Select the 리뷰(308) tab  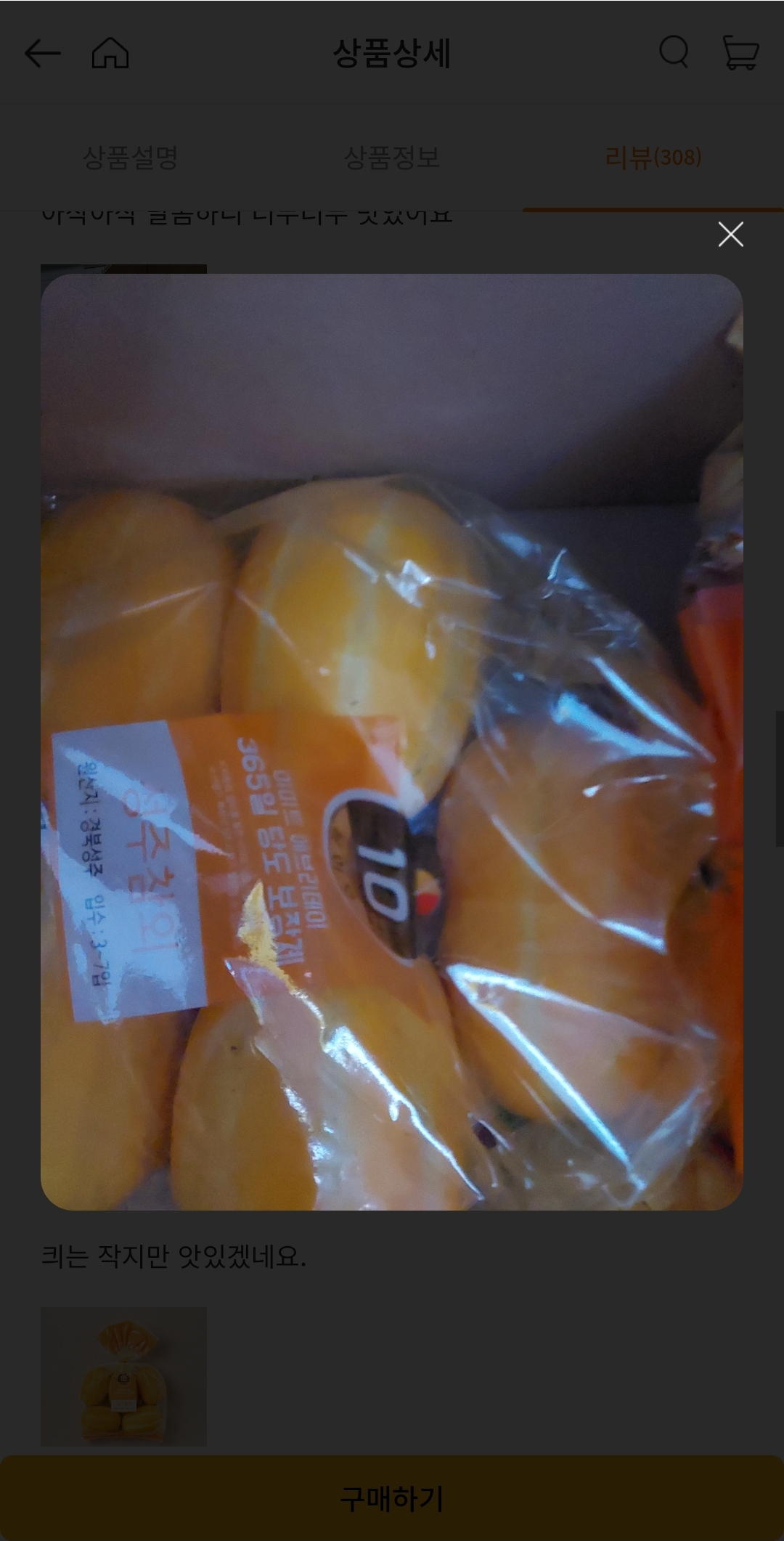pos(653,158)
